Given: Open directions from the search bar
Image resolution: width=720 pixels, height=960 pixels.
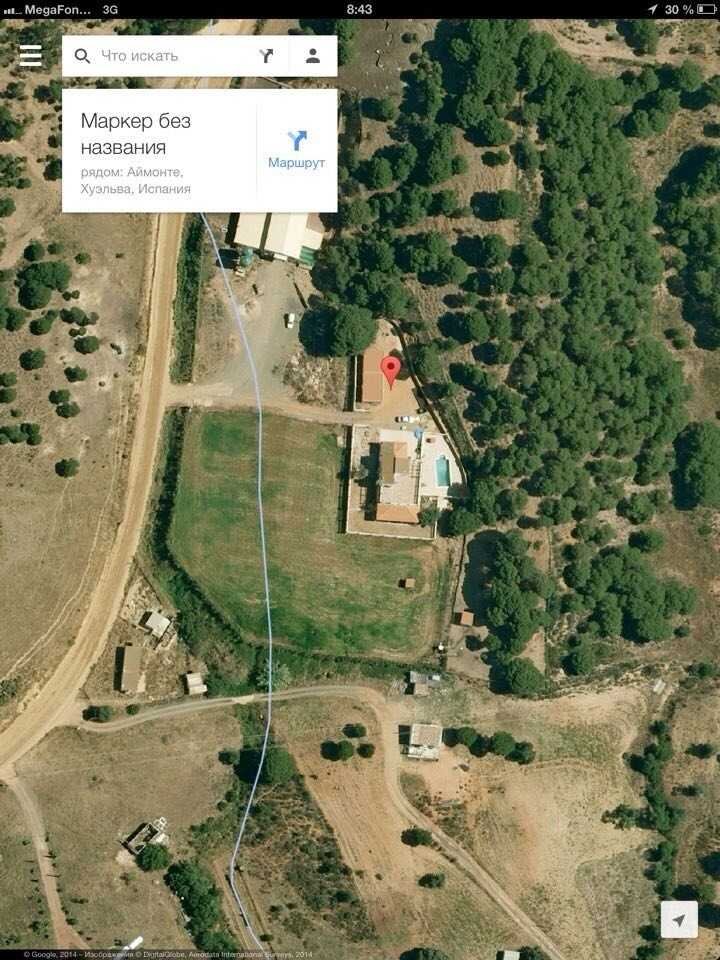Looking at the screenshot, I should tap(266, 56).
